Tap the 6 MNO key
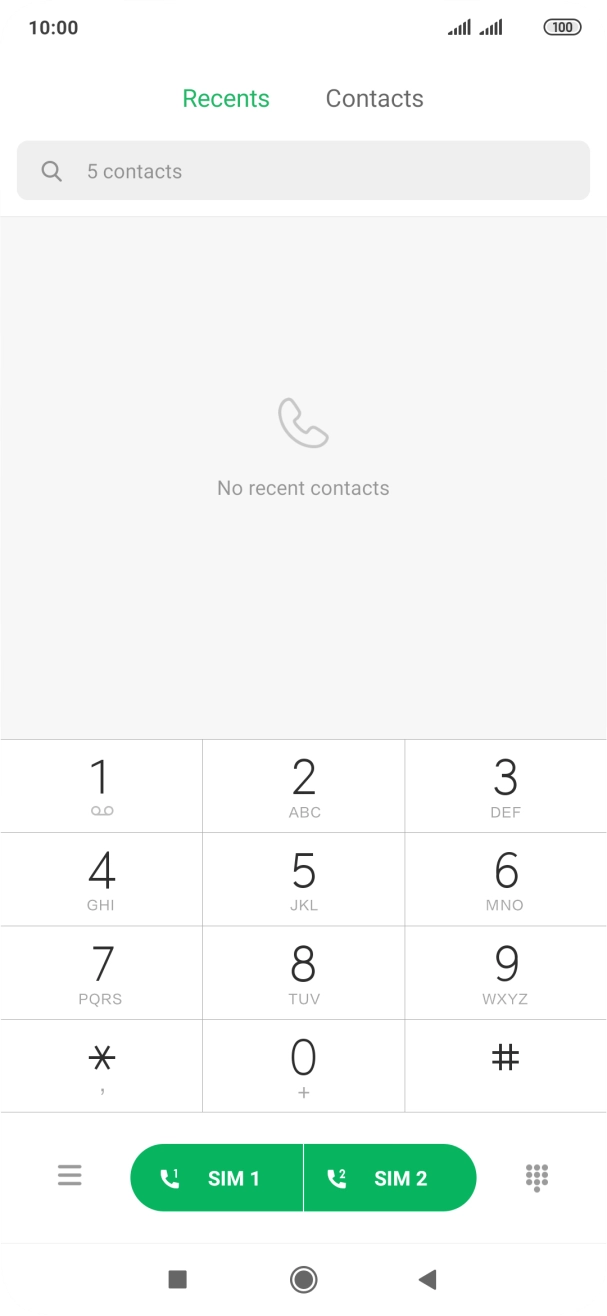This screenshot has height=1316, width=607. 505,879
